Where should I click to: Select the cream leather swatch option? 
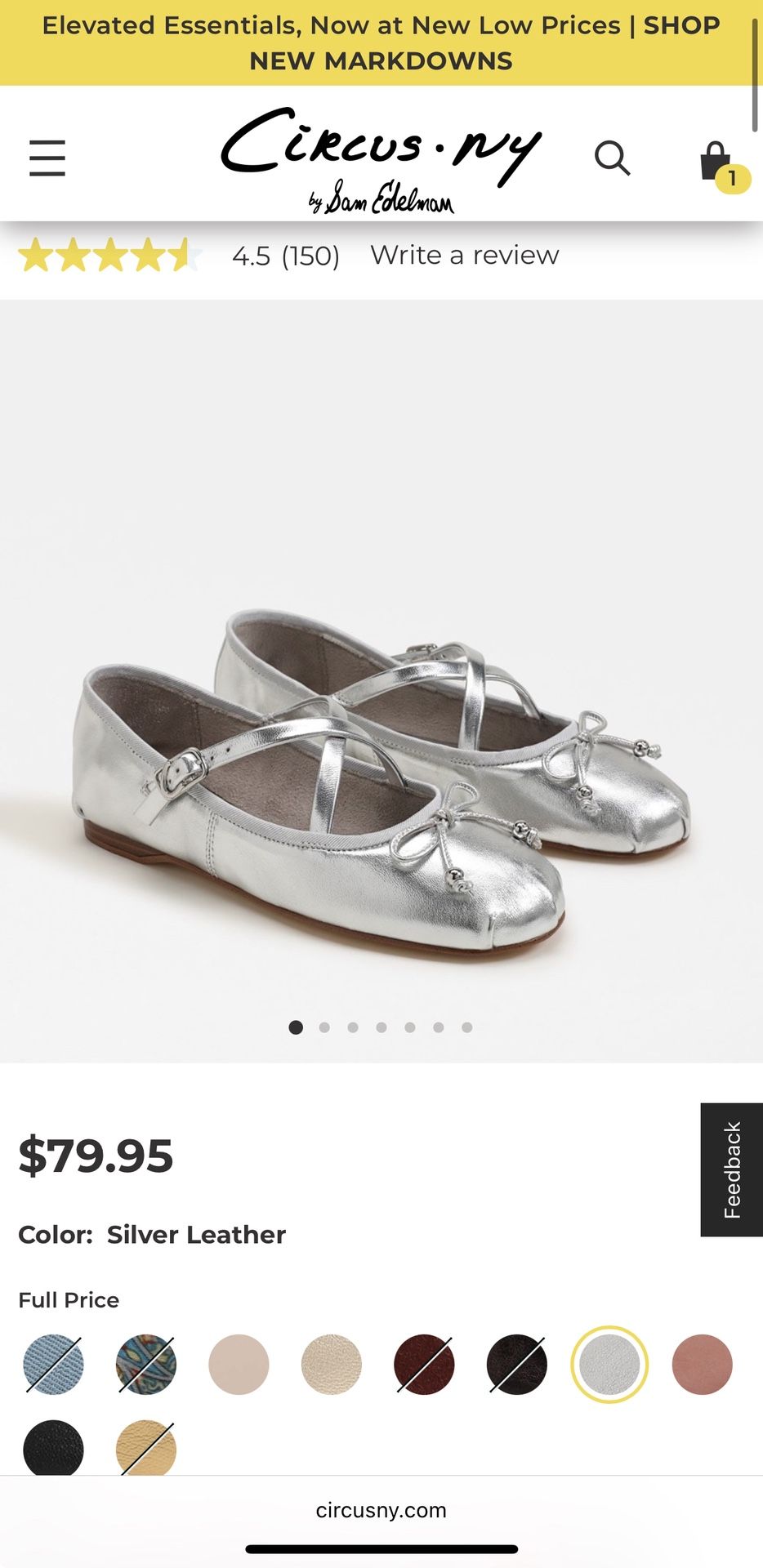coord(331,1365)
